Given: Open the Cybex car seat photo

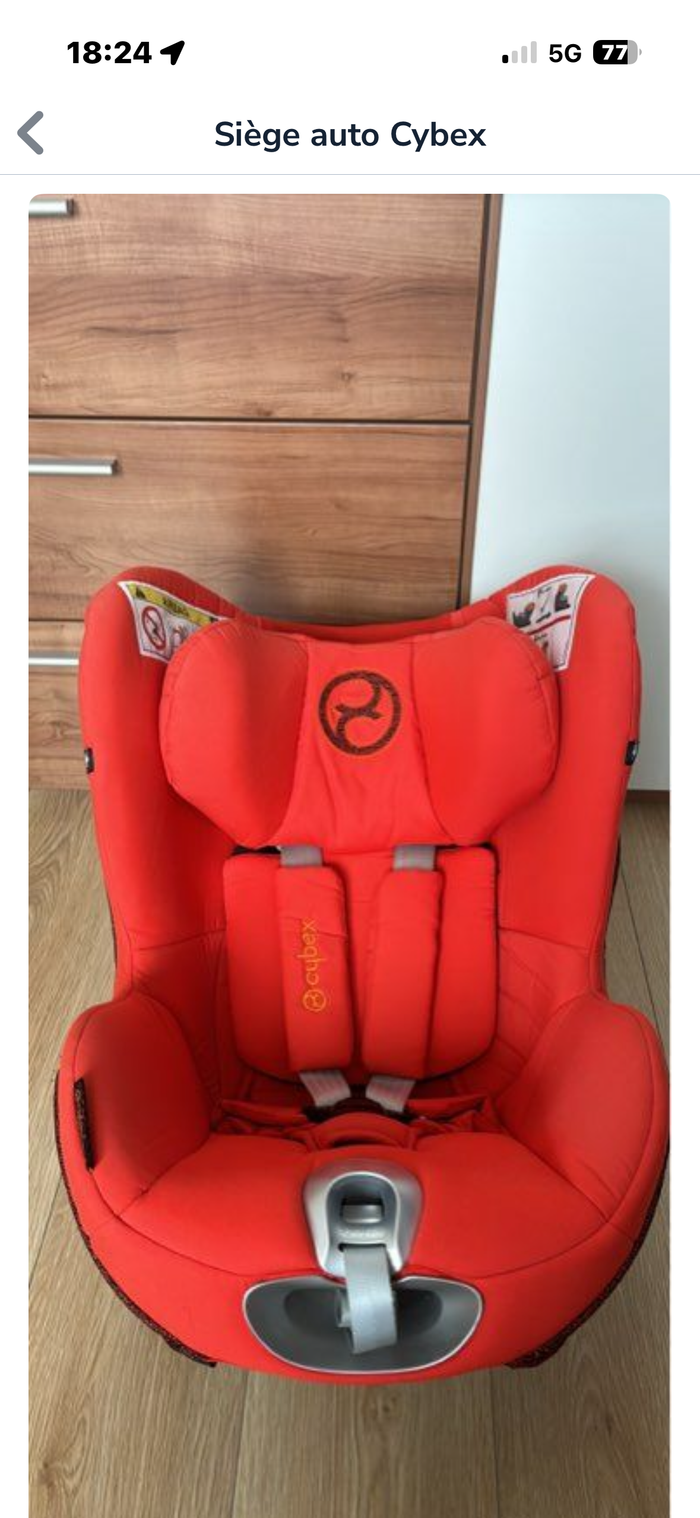Looking at the screenshot, I should (x=349, y=855).
